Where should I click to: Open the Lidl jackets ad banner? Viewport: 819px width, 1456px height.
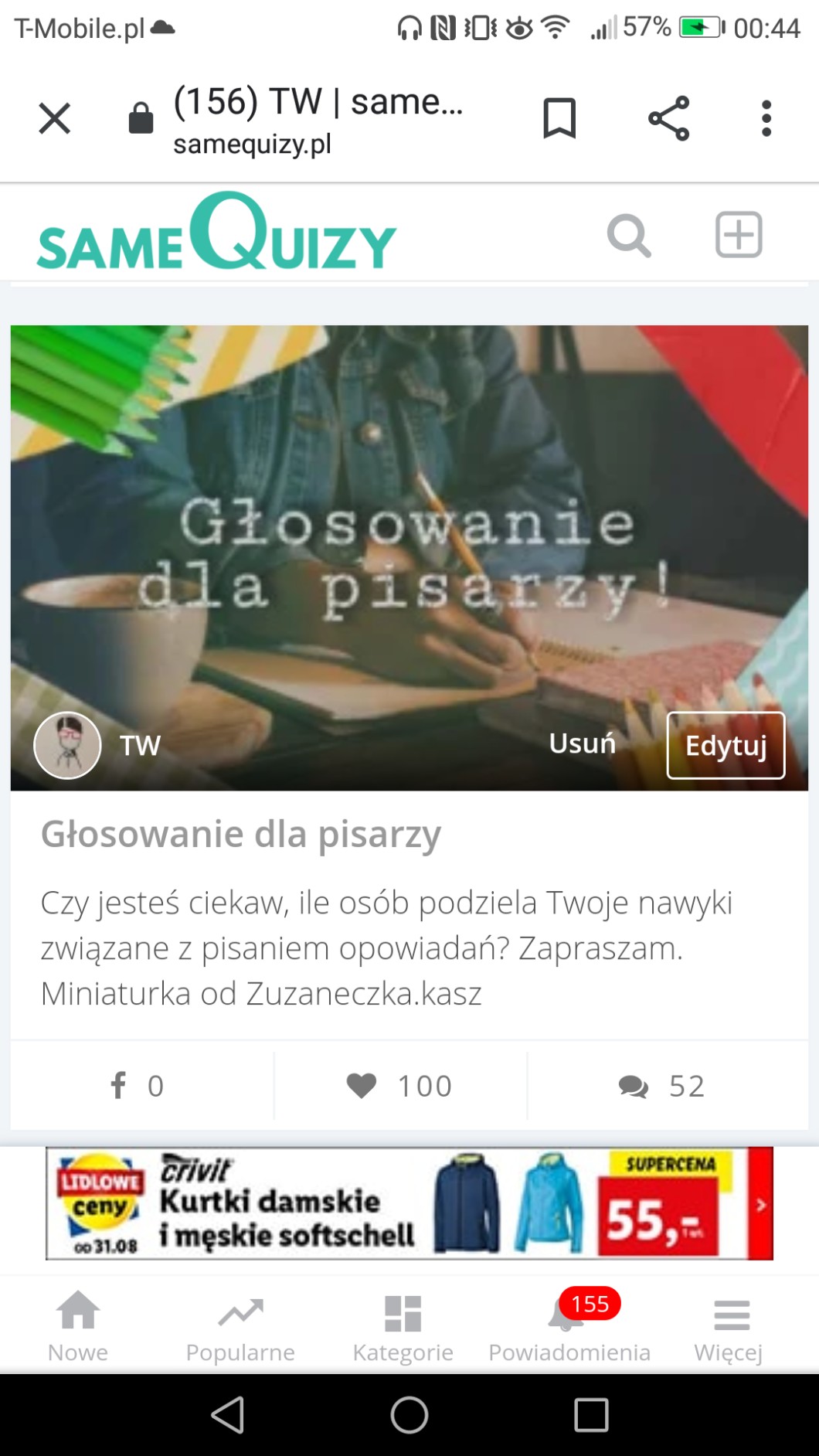(x=409, y=1203)
